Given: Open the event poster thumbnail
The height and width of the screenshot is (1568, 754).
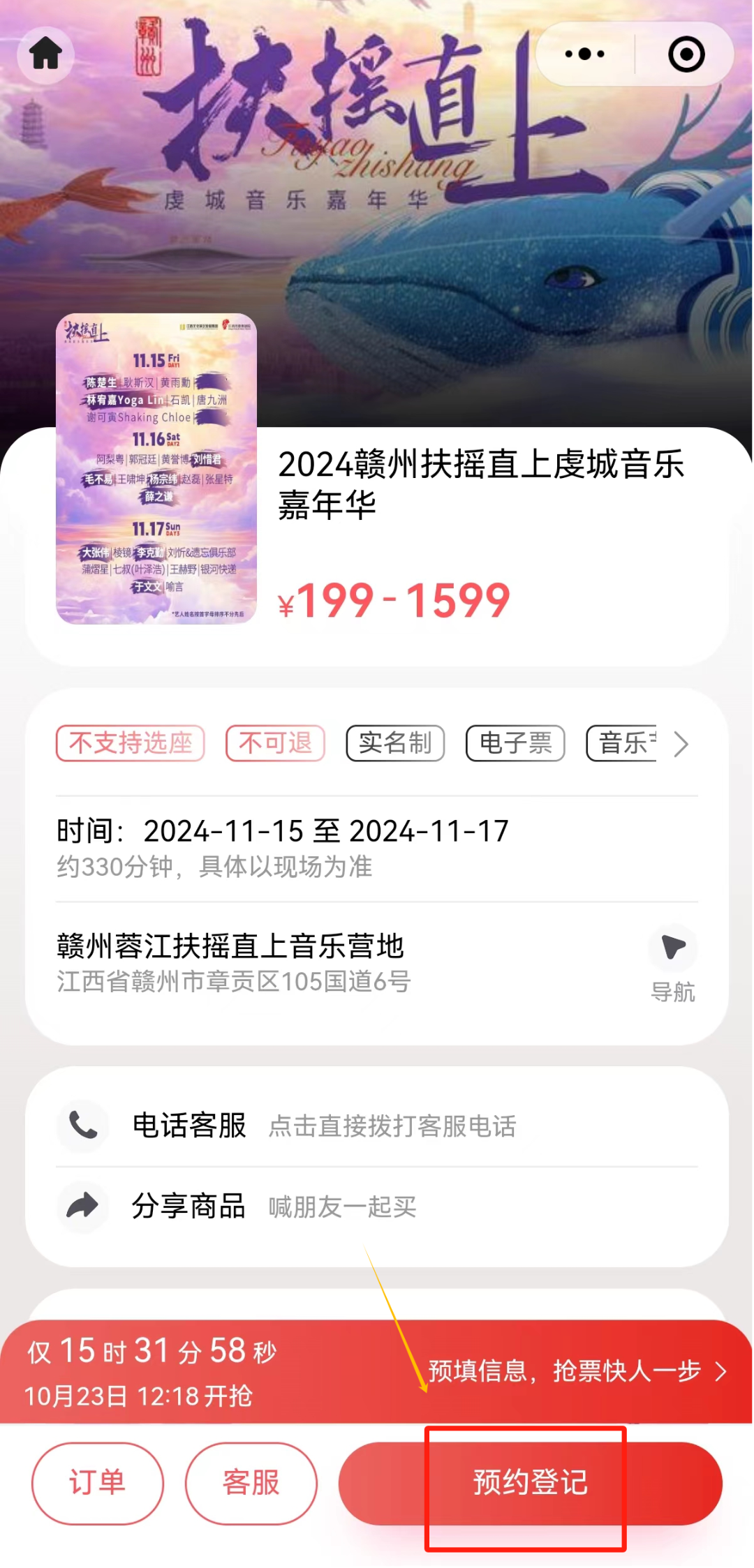Looking at the screenshot, I should coord(156,468).
